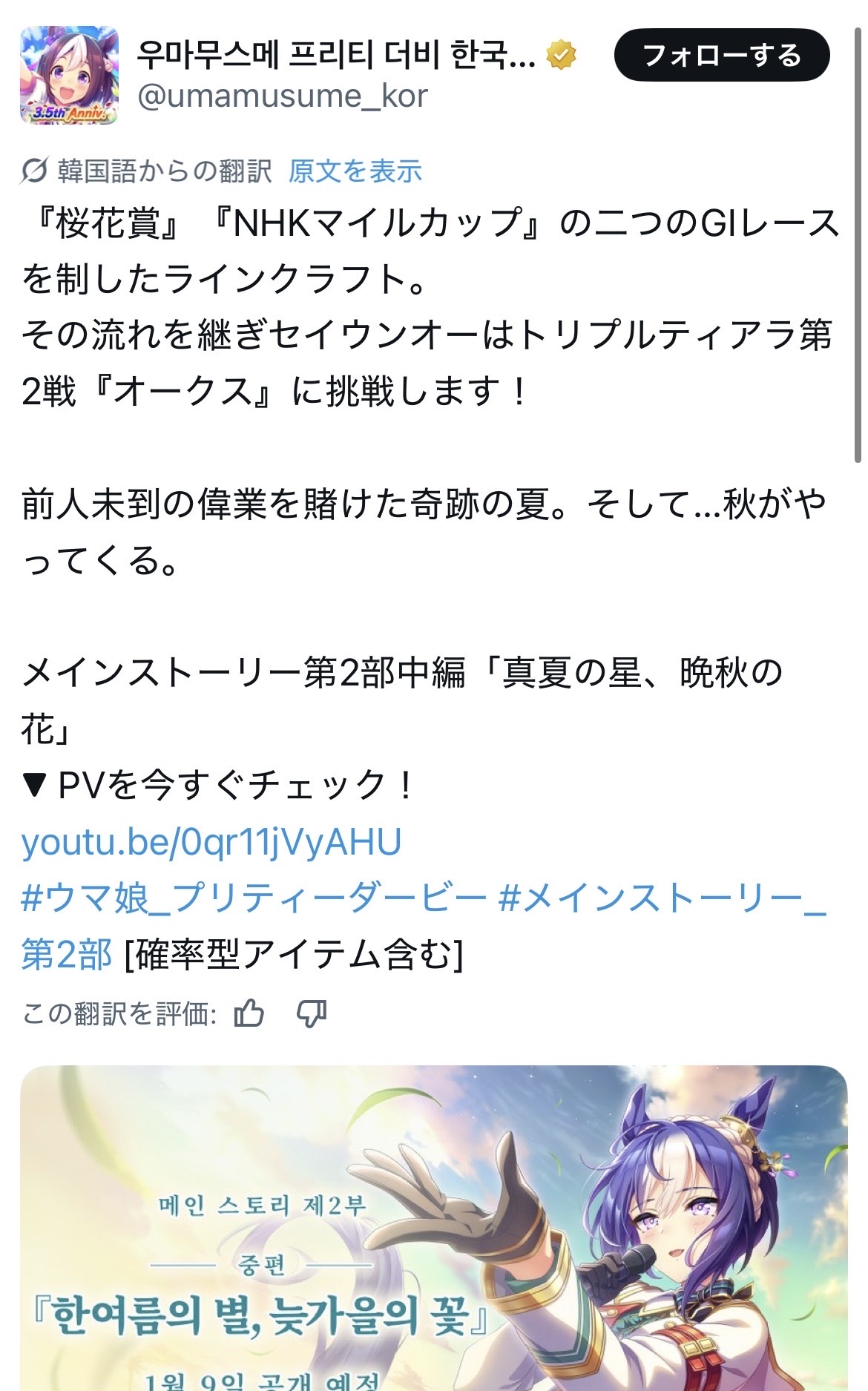Open the umamusume_kor profile avatar
868x1391 pixels.
(68, 75)
